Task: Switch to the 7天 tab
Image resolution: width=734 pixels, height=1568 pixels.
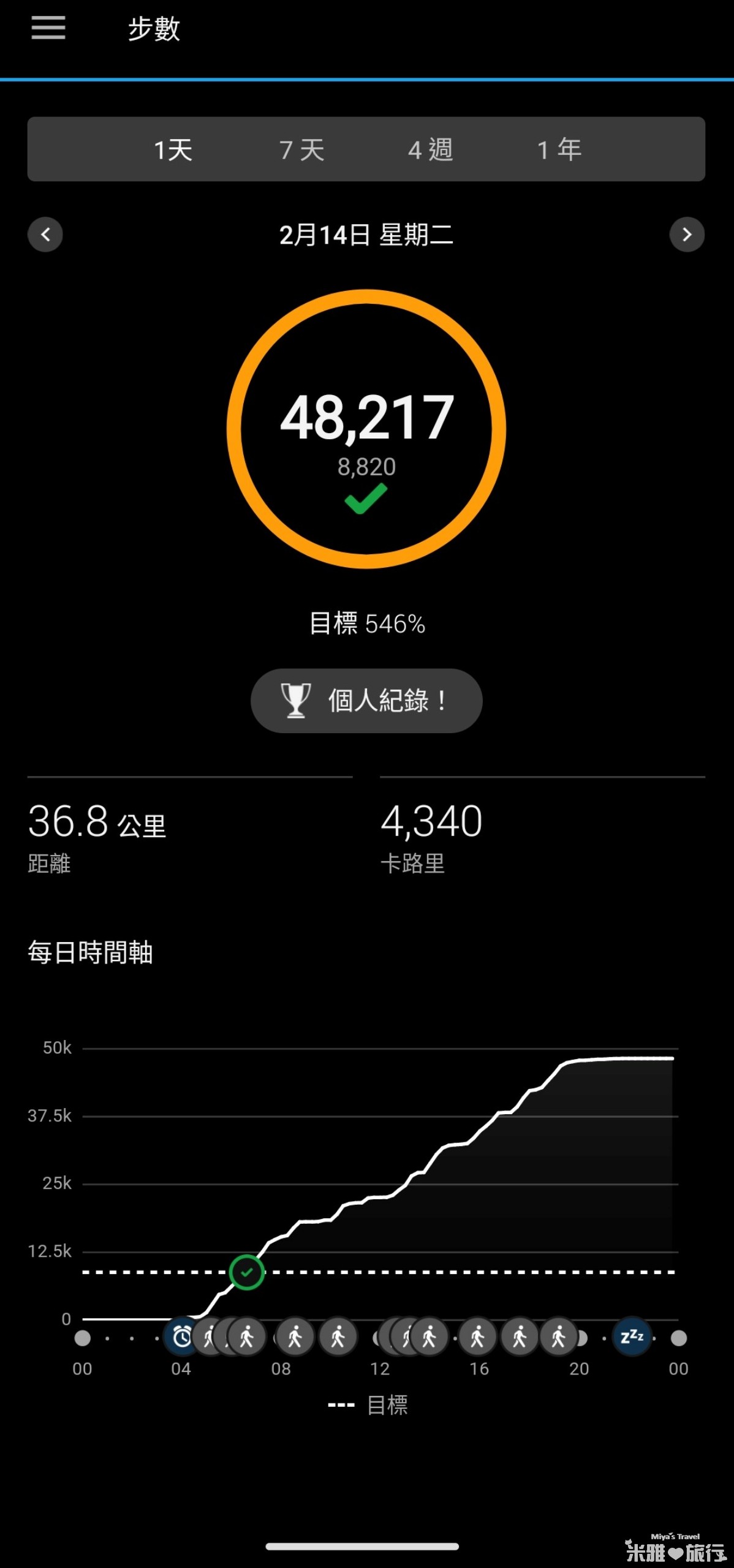Action: pos(302,150)
